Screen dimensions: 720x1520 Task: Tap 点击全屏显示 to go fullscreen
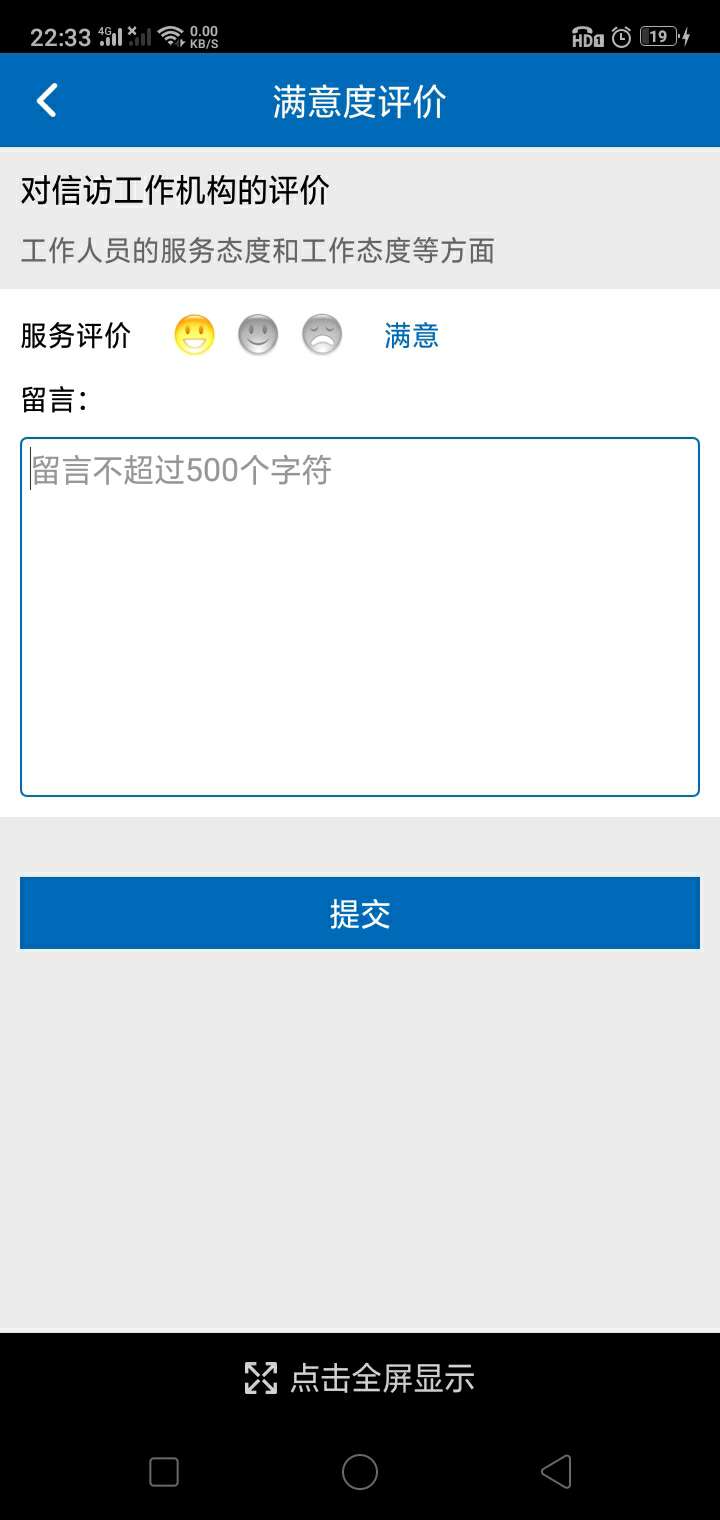[360, 1378]
